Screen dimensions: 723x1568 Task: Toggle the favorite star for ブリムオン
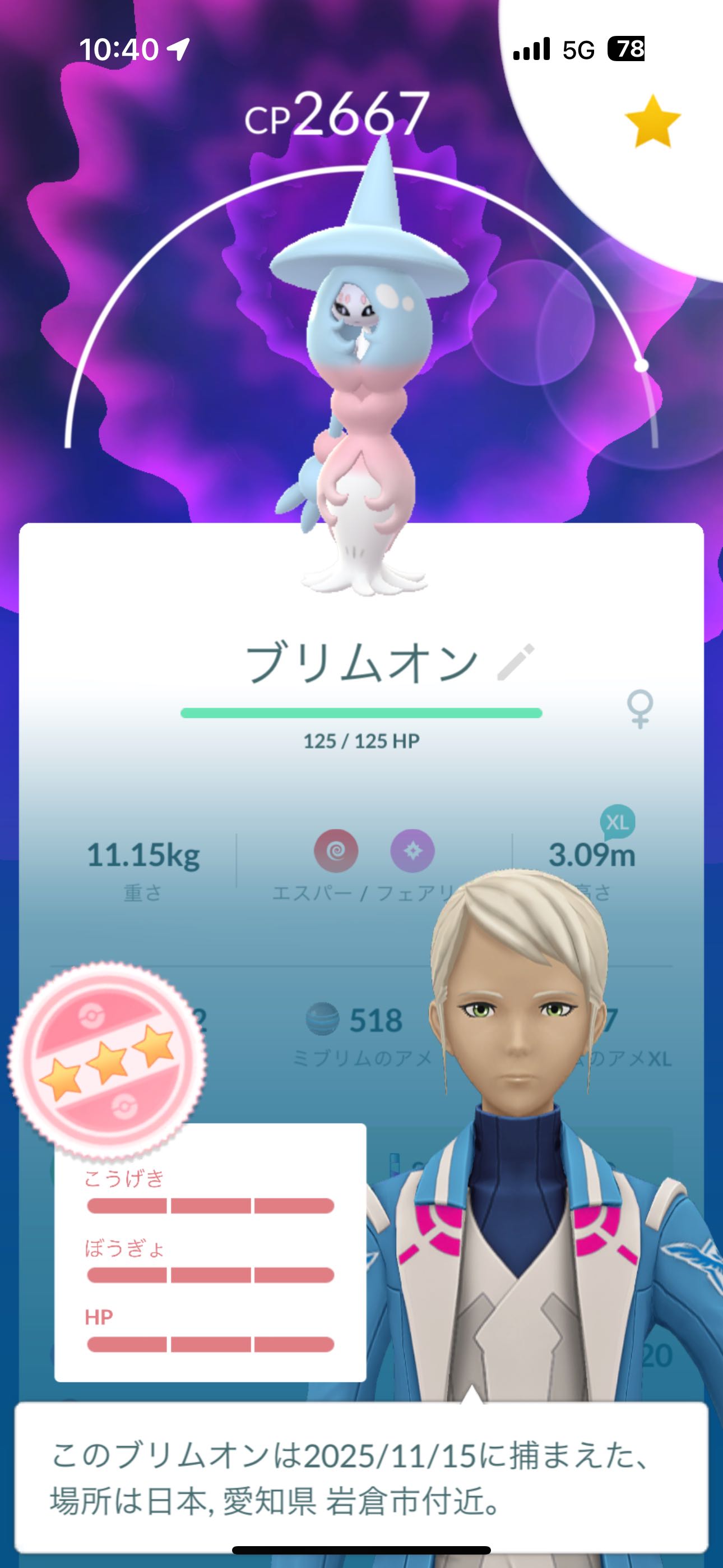652,122
